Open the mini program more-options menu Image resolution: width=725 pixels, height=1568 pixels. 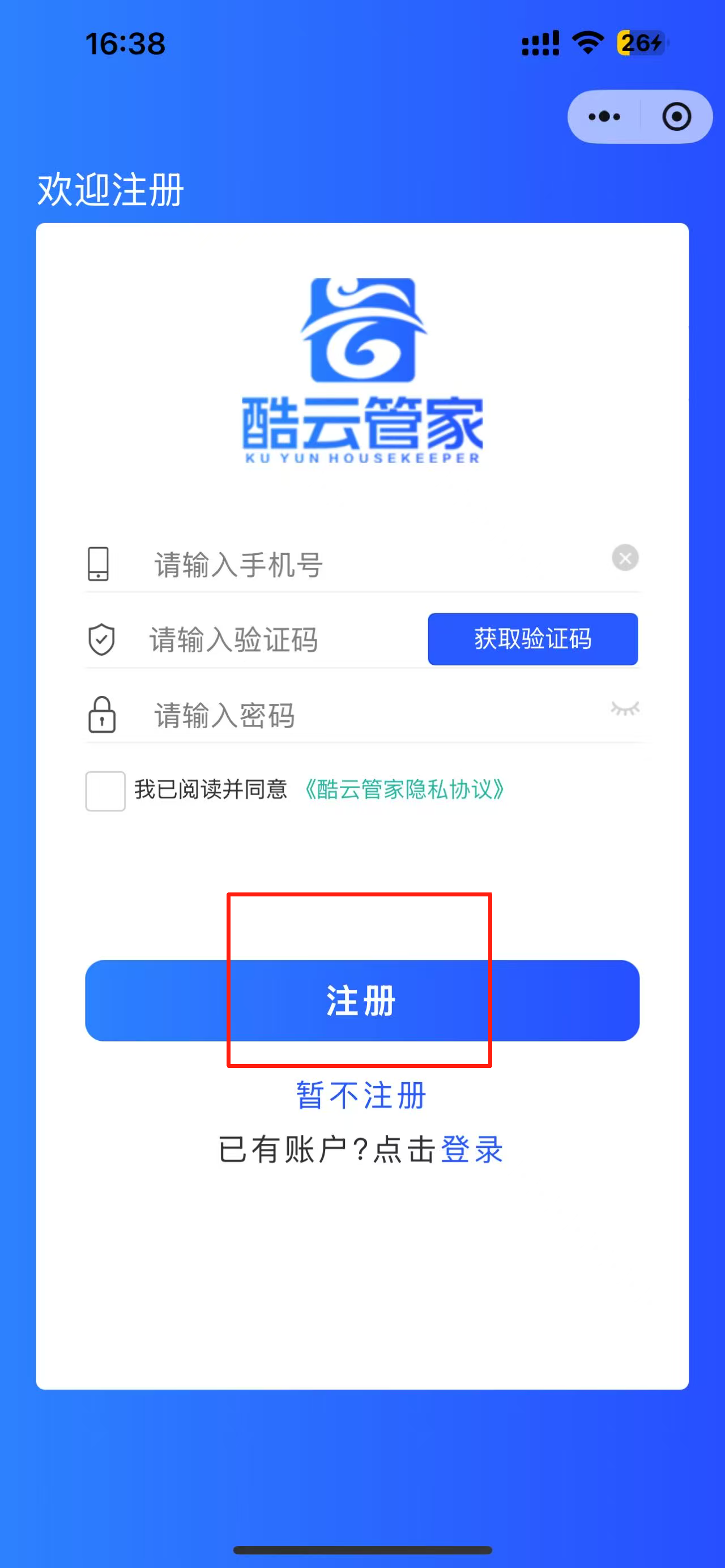[x=604, y=116]
